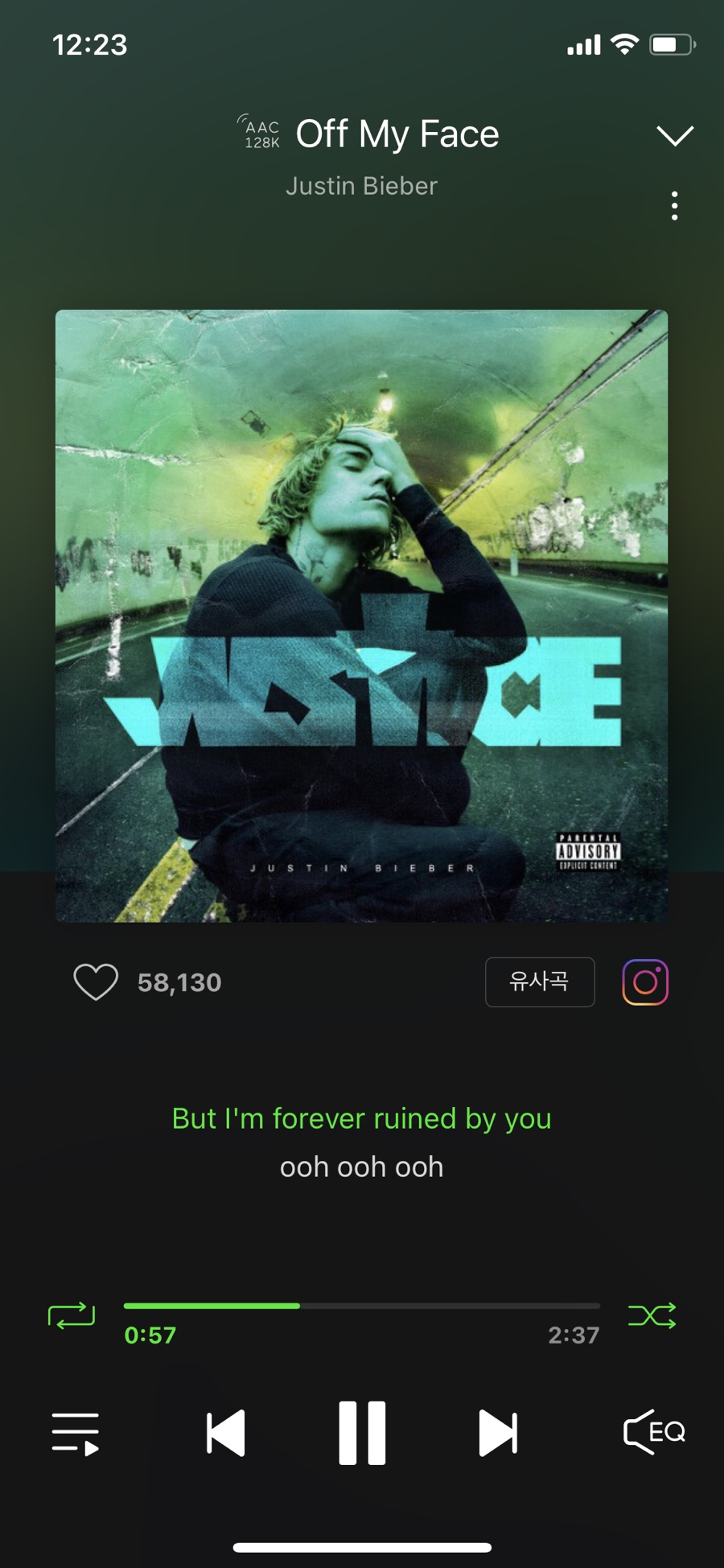Tap the 유사곡 similar songs button
724x1568 pixels.
coord(539,982)
